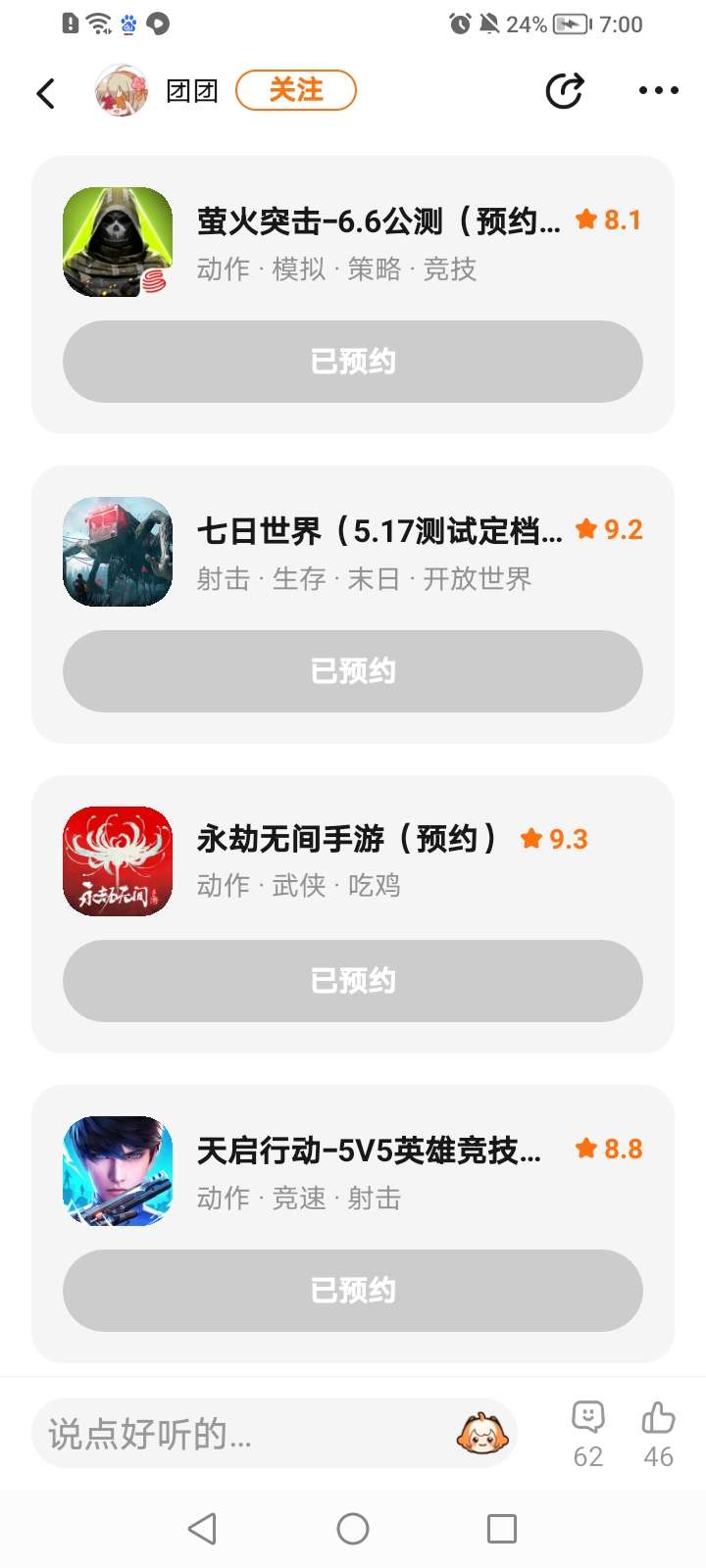The image size is (706, 1568).
Task: View the 62 comments
Action: (x=588, y=1433)
